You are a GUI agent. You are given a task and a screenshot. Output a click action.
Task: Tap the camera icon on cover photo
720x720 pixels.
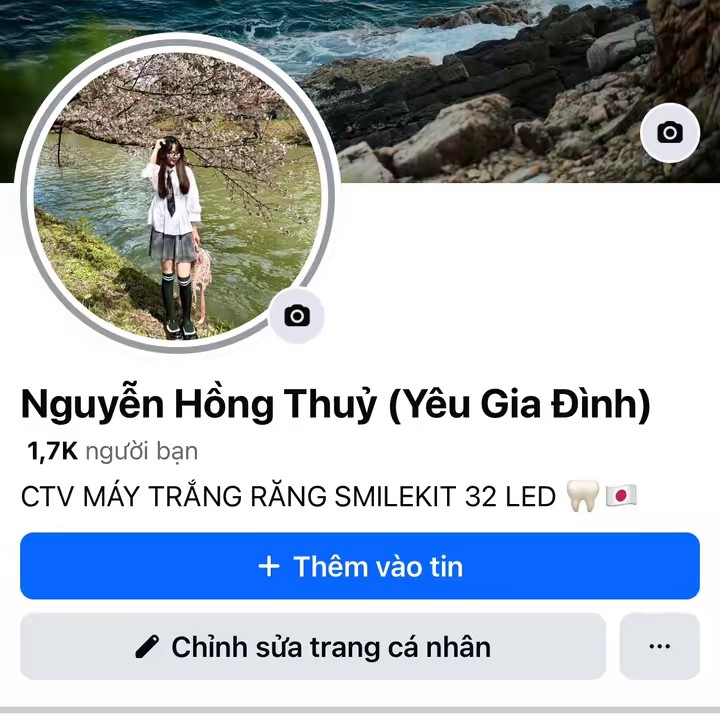(x=669, y=132)
